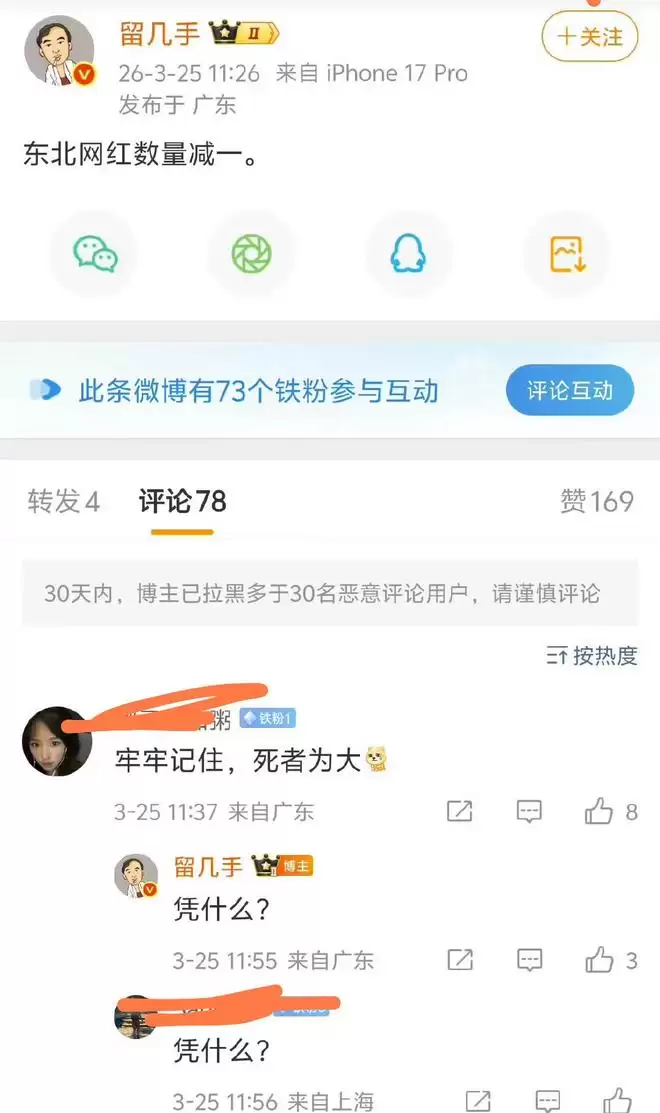Save the post as an image
The image size is (660, 1113).
click(x=566, y=253)
